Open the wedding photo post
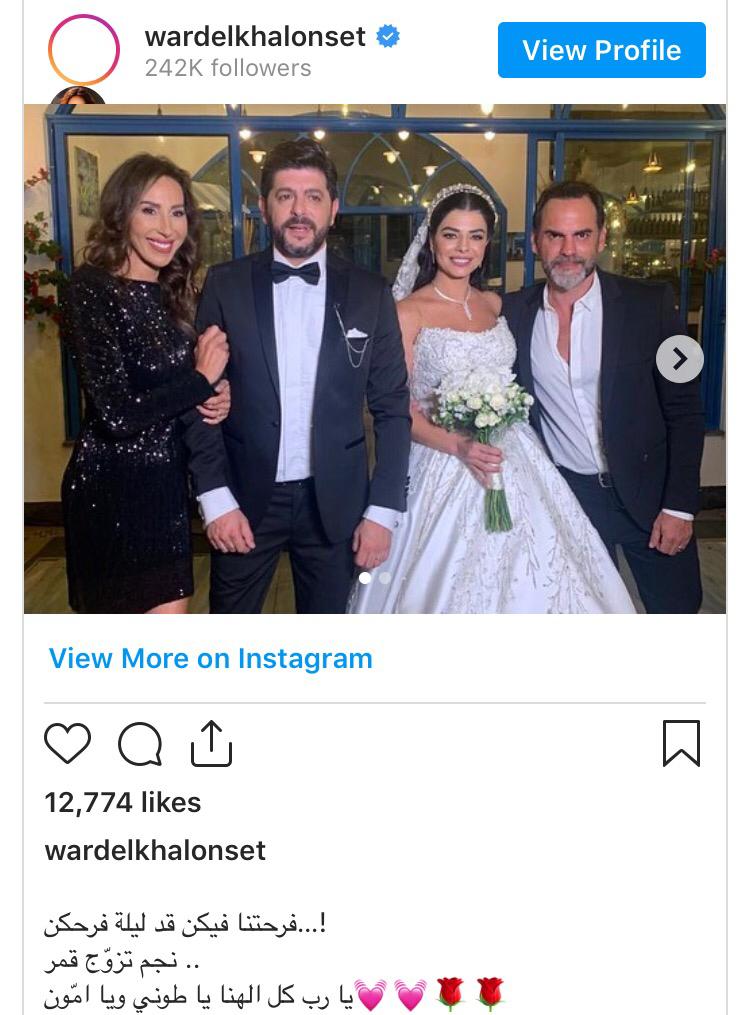Screen dimensions: 750x1015 pyautogui.click(x=375, y=358)
